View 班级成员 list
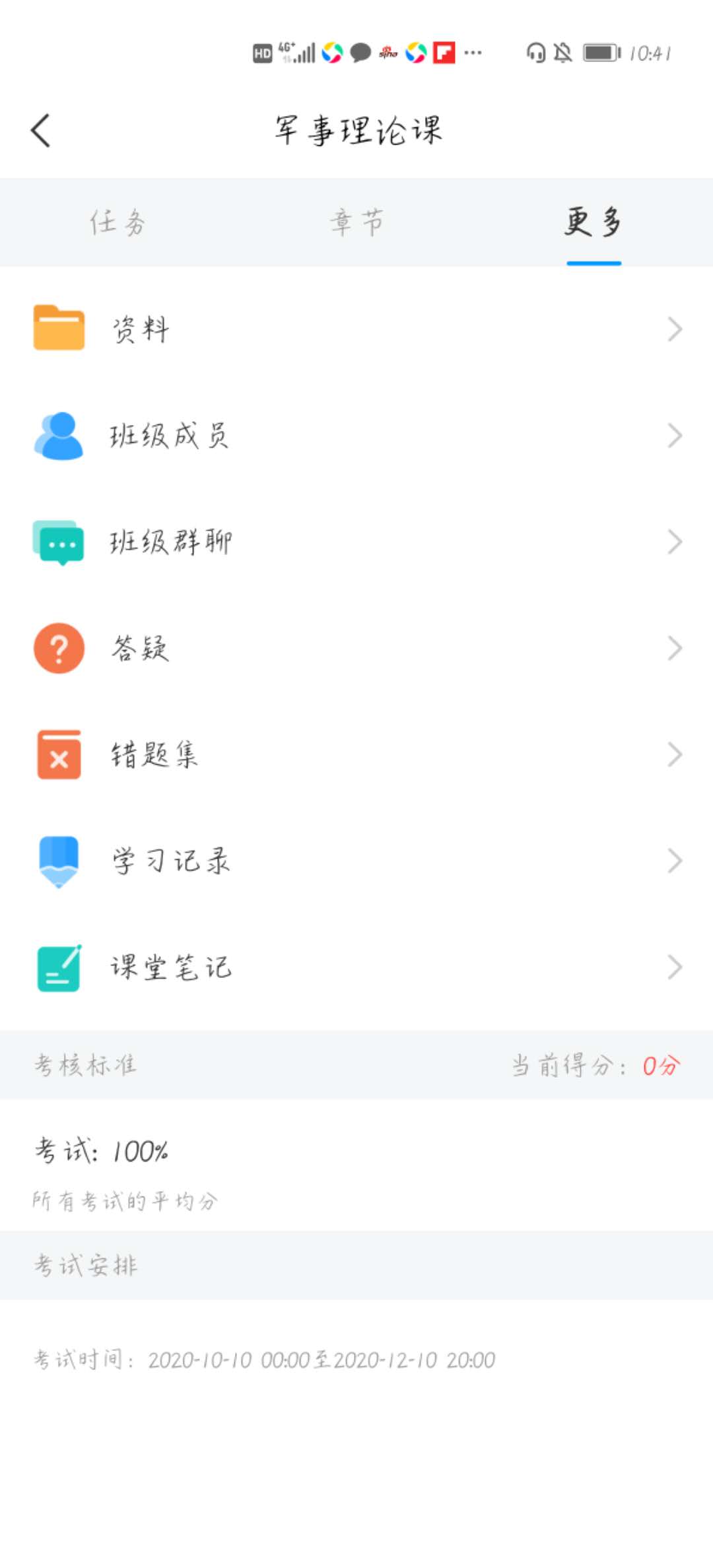Viewport: 713px width, 1568px height. 356,436
